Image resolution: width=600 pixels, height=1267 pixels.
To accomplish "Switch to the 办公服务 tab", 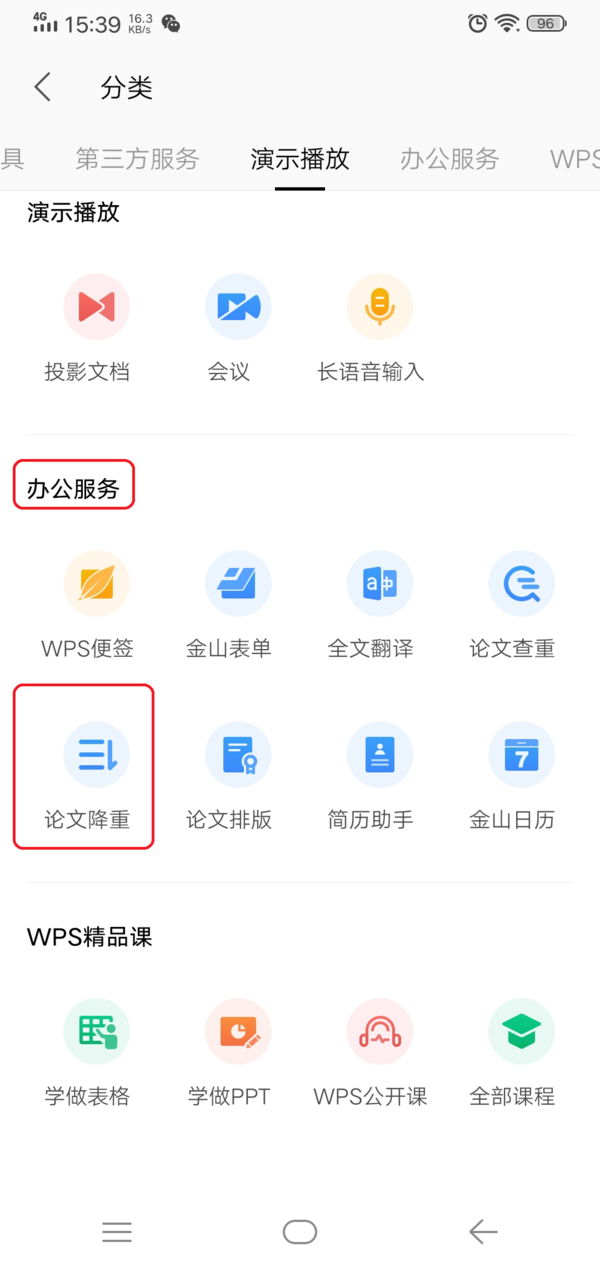I will [x=449, y=158].
